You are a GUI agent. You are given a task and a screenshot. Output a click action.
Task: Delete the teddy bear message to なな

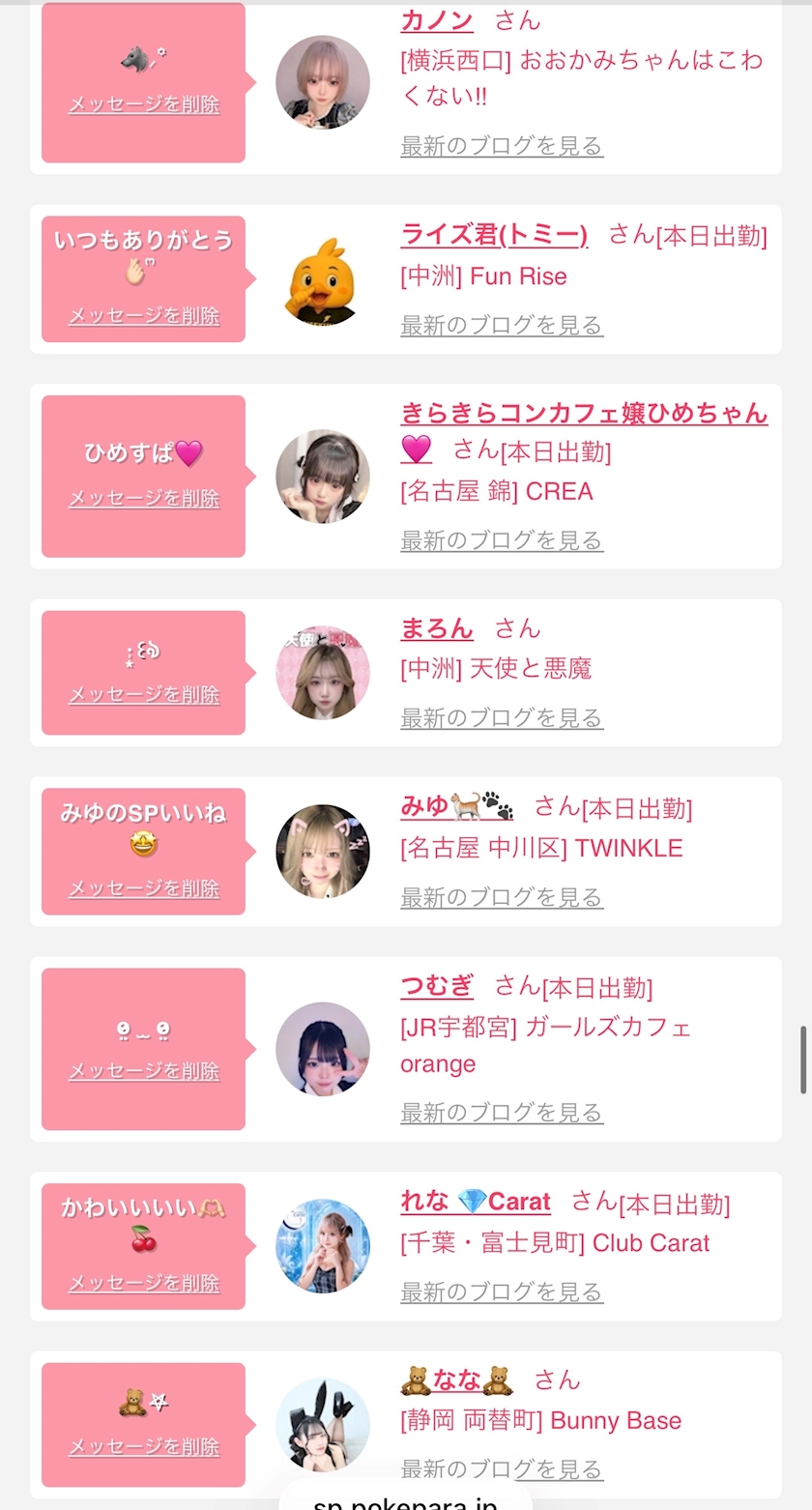point(144,1447)
